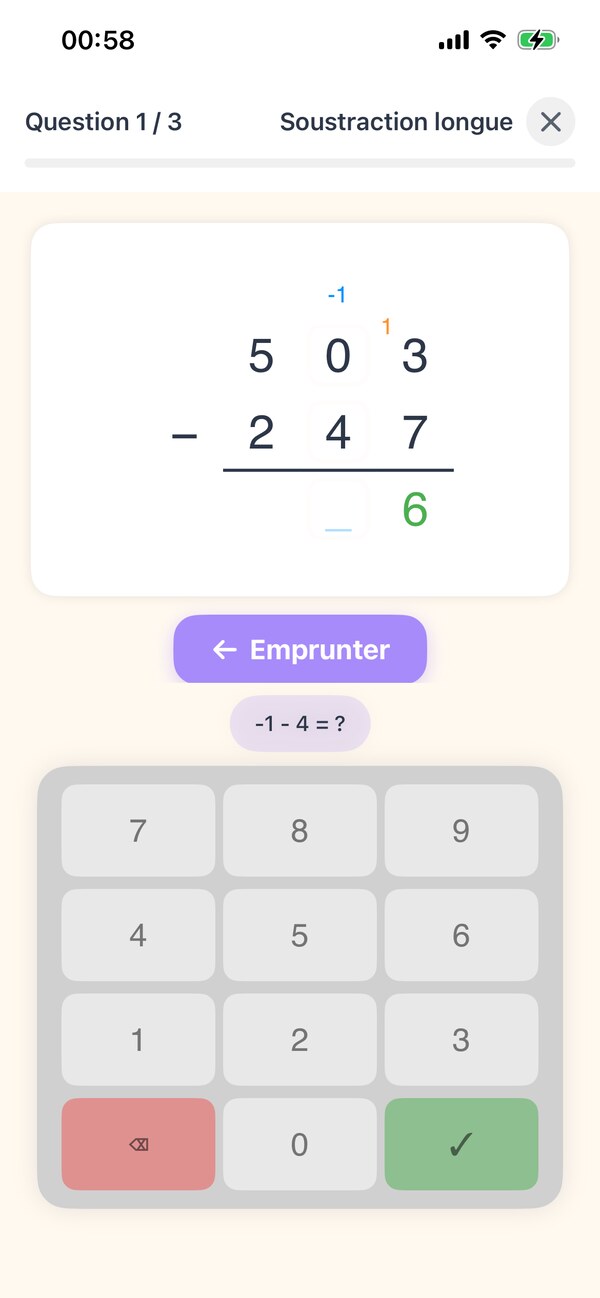Enter digit 2 on the keypad
This screenshot has height=1298, width=600.
tap(300, 1040)
